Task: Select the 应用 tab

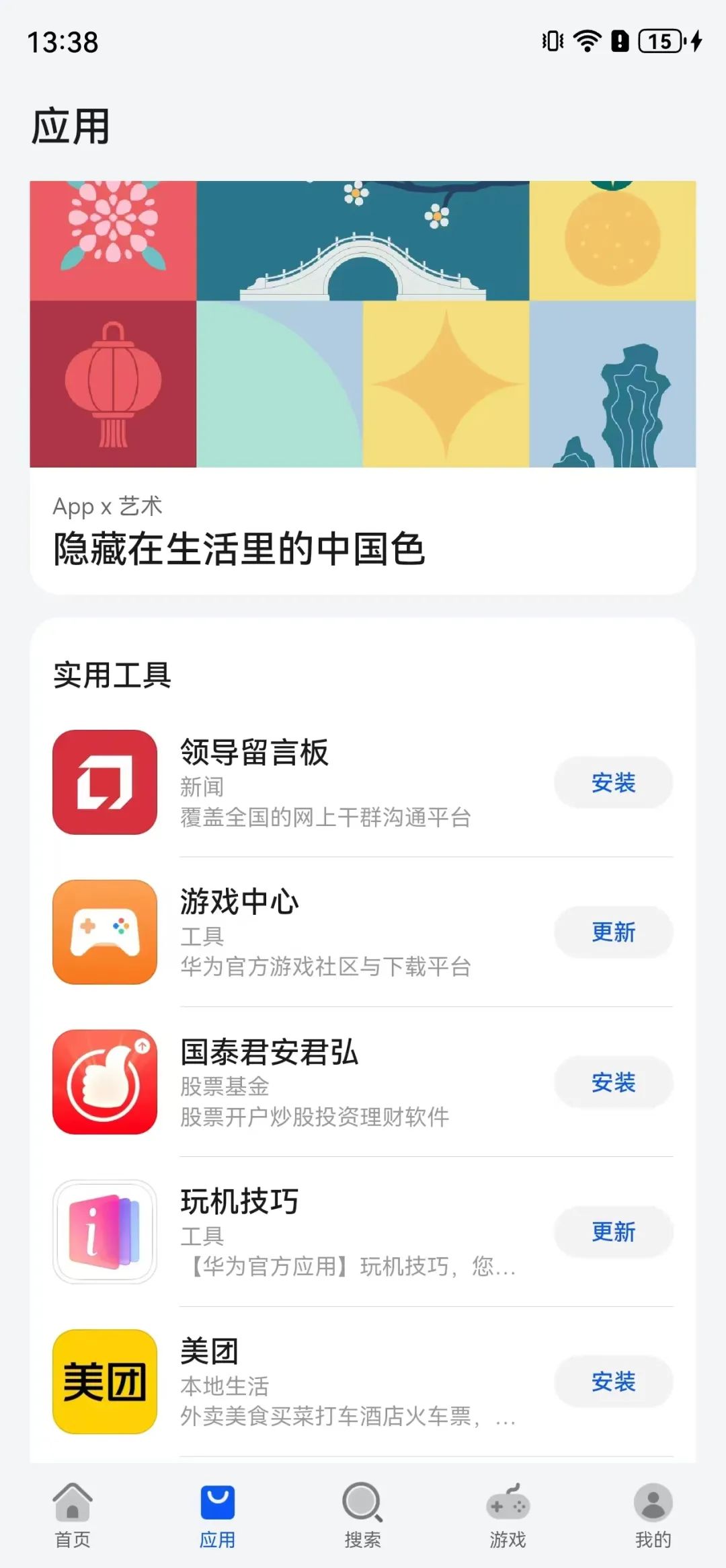Action: tap(217, 1514)
